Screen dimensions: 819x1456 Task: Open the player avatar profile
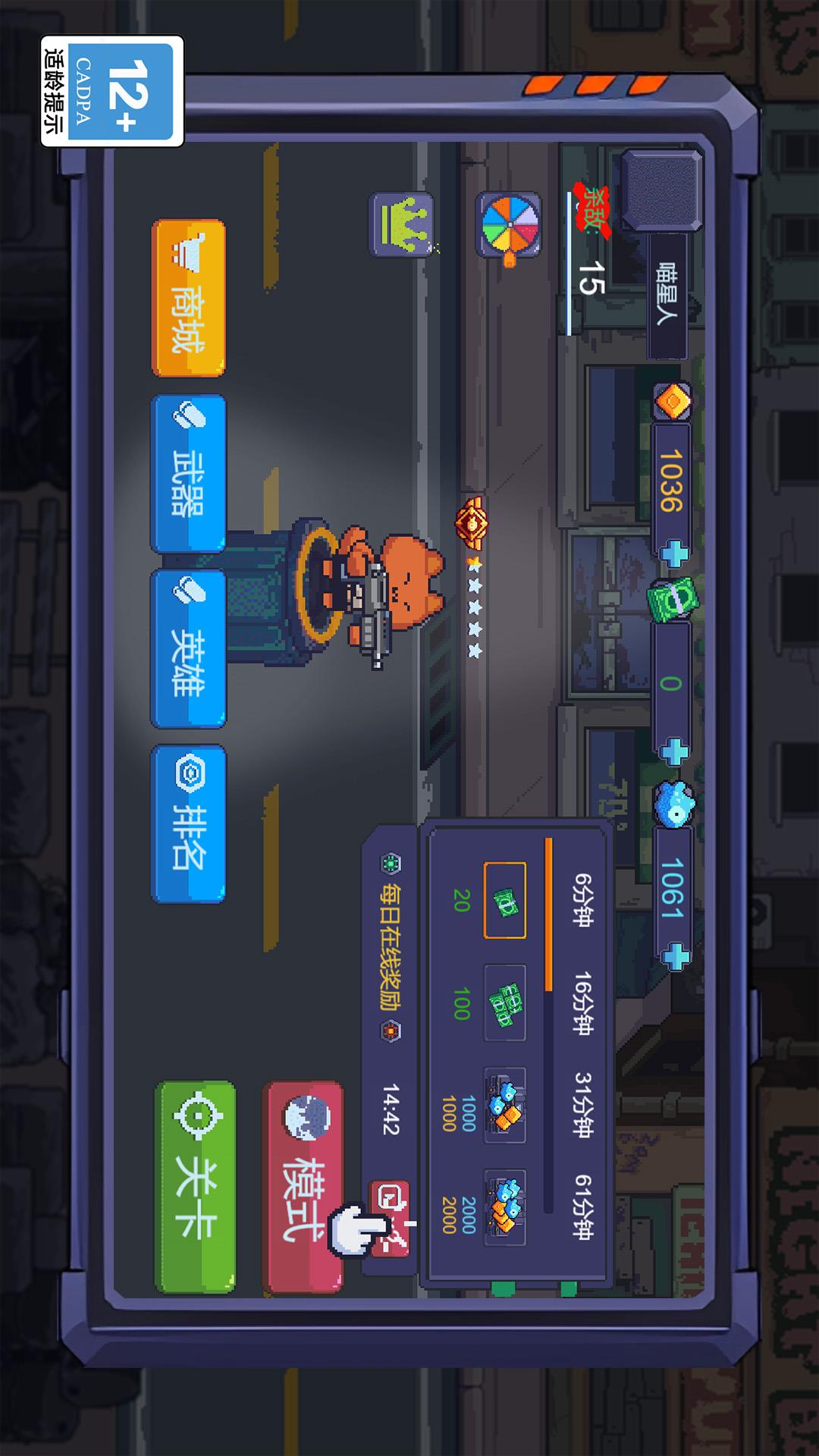pyautogui.click(x=662, y=190)
